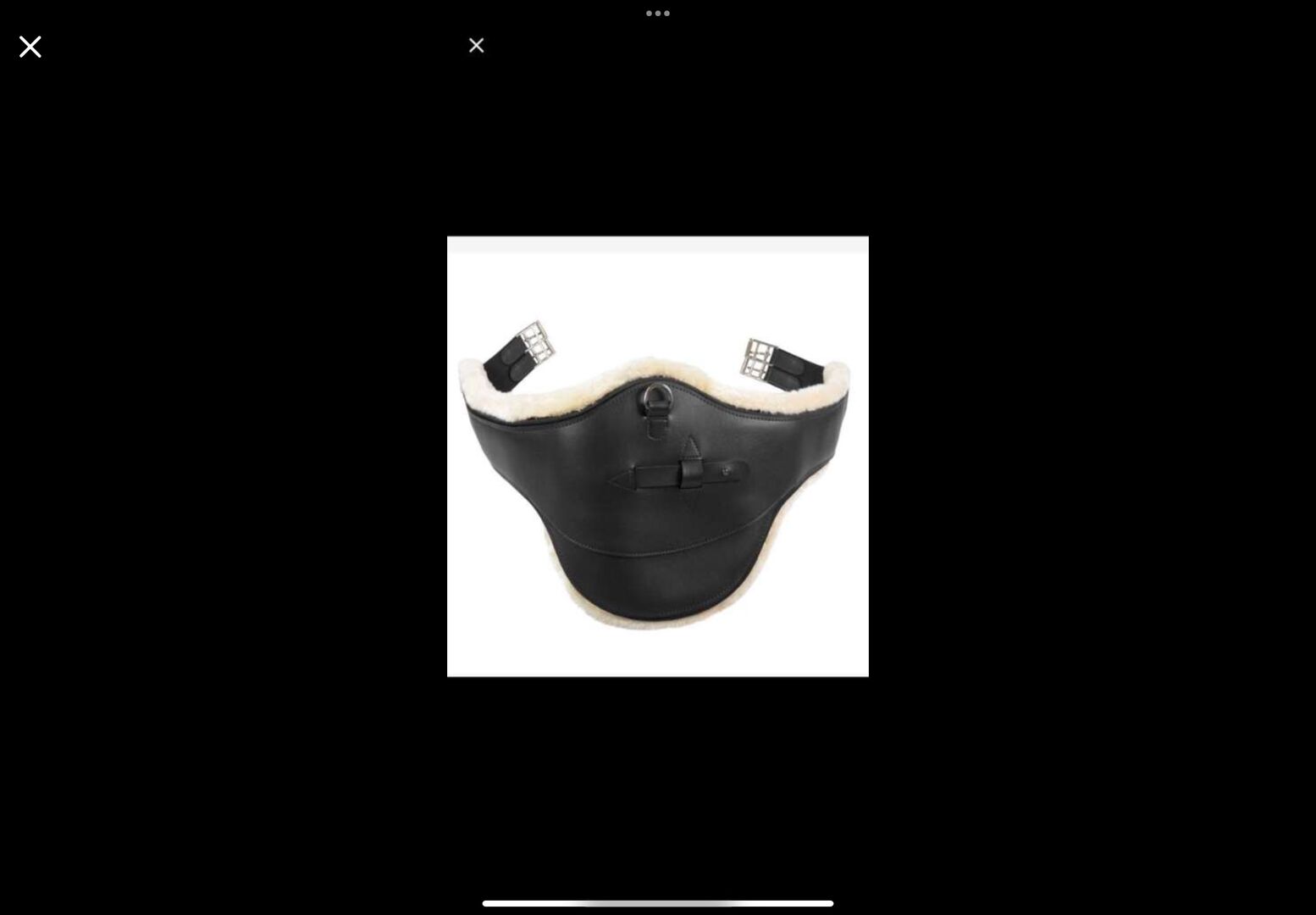The height and width of the screenshot is (915, 1316).
Task: Open the three-dot multitasking menu
Action: pos(657,14)
